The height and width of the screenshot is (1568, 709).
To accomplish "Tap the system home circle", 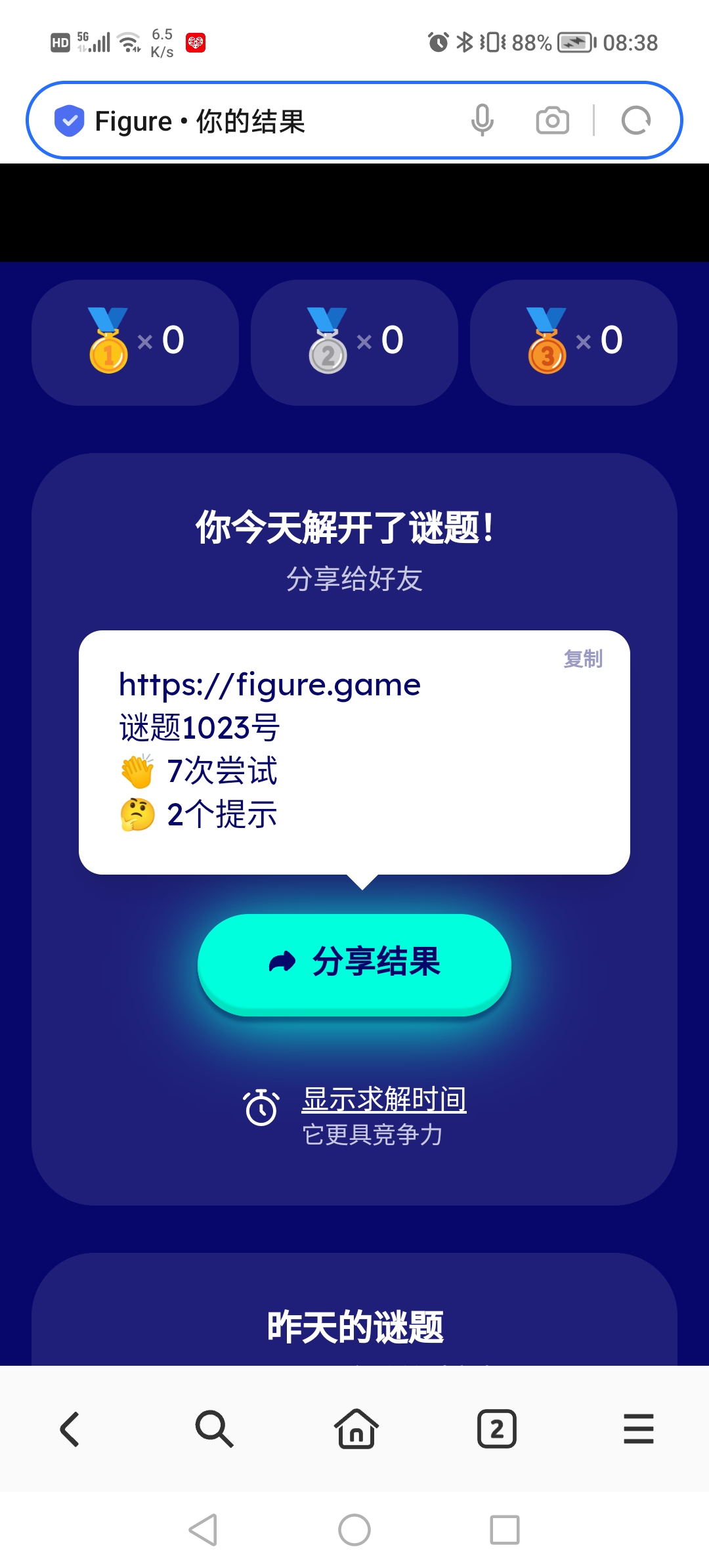I will [354, 1530].
